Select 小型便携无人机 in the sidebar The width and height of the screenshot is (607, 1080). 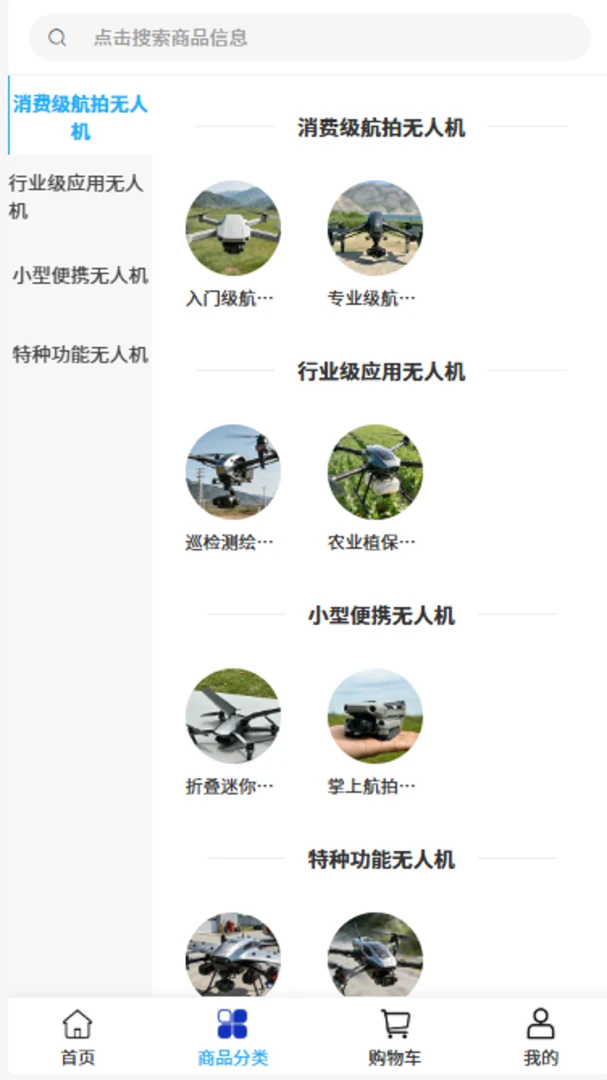click(80, 275)
